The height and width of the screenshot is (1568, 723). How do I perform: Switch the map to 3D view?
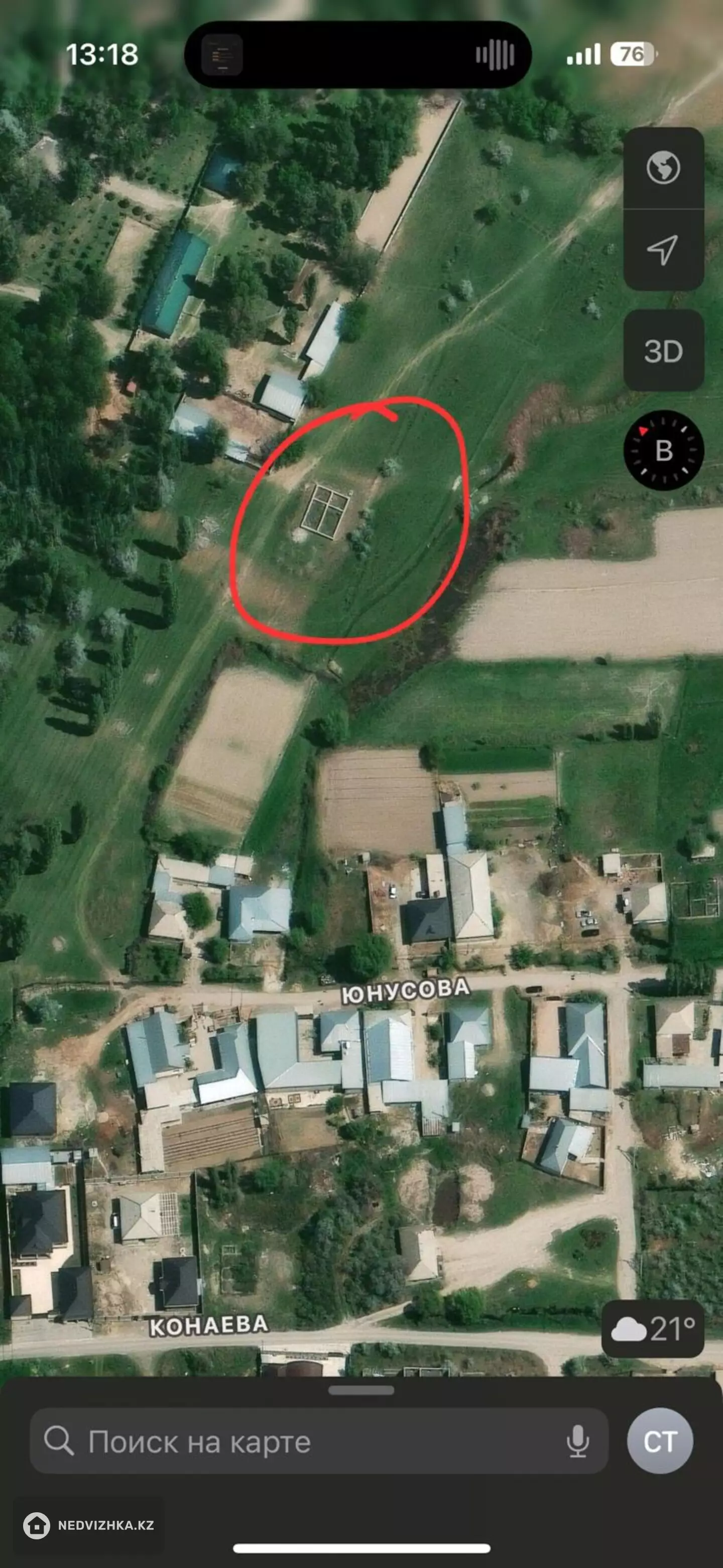coord(663,351)
